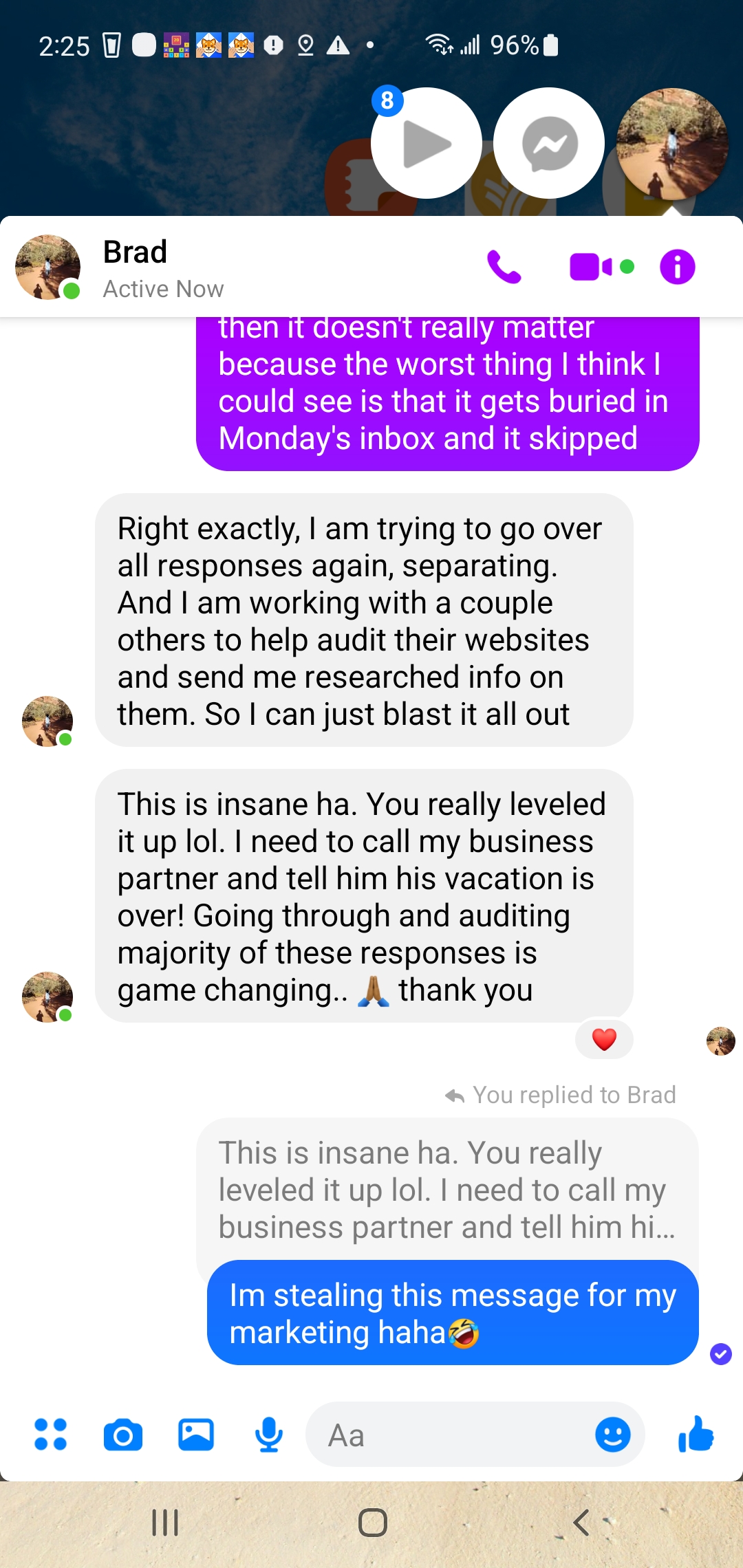Open recent apps from the navigation bar
The image size is (743, 1568).
165,1523
